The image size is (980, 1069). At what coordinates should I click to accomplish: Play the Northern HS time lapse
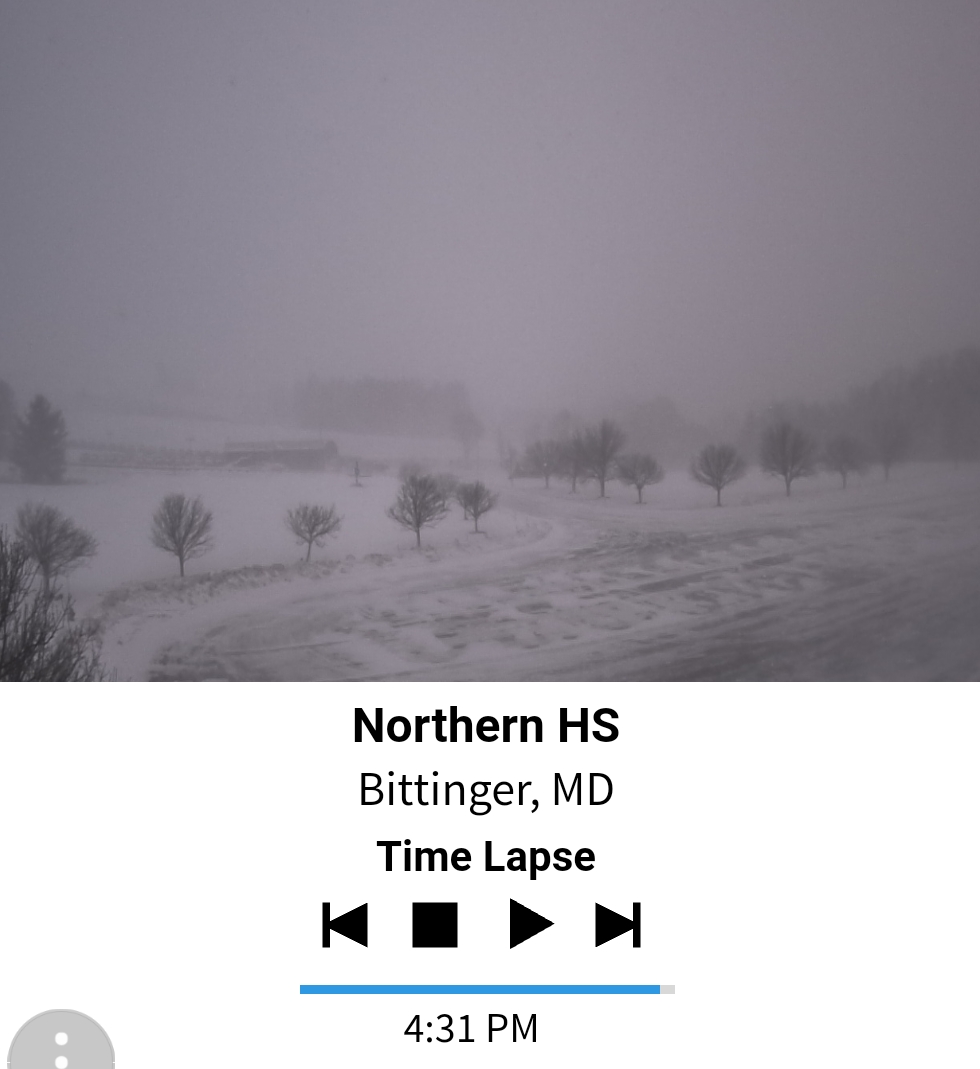coord(530,923)
